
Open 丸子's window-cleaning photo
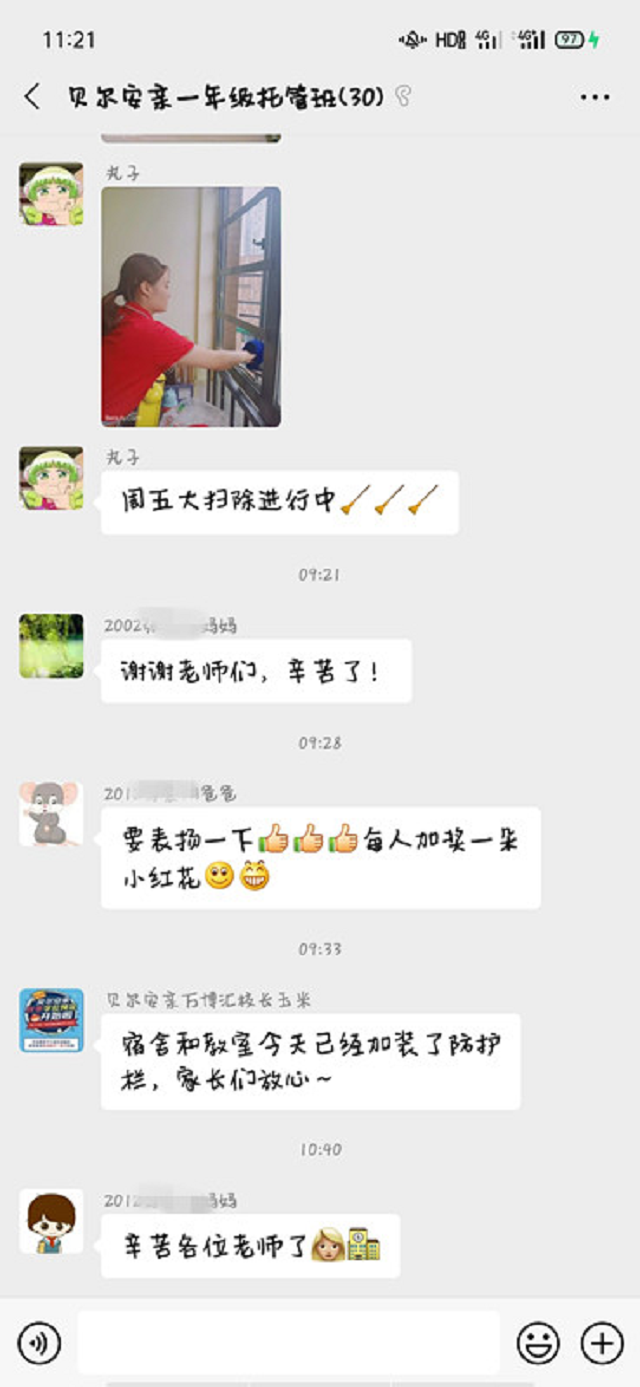tap(191, 307)
